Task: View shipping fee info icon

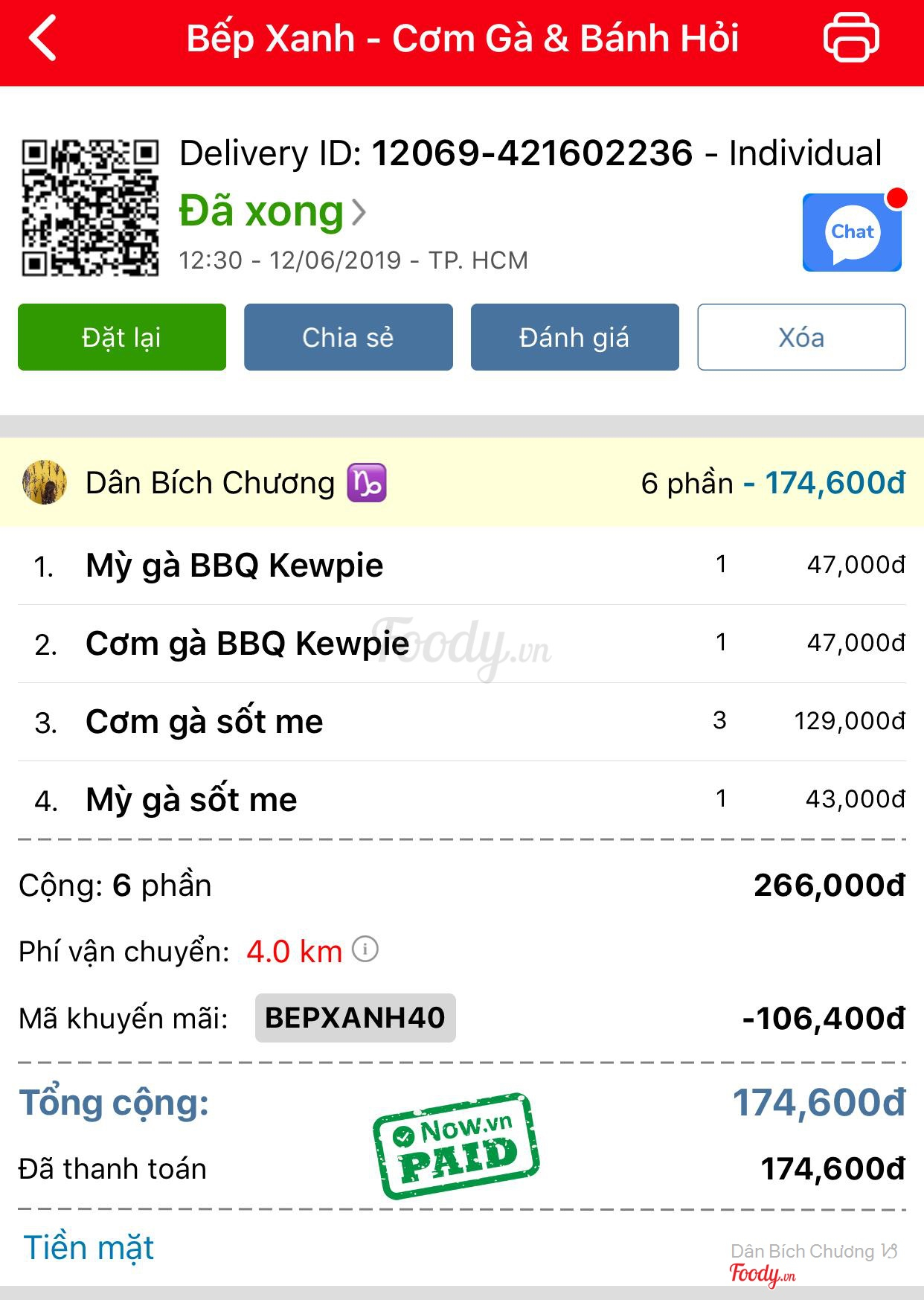Action: (x=365, y=950)
